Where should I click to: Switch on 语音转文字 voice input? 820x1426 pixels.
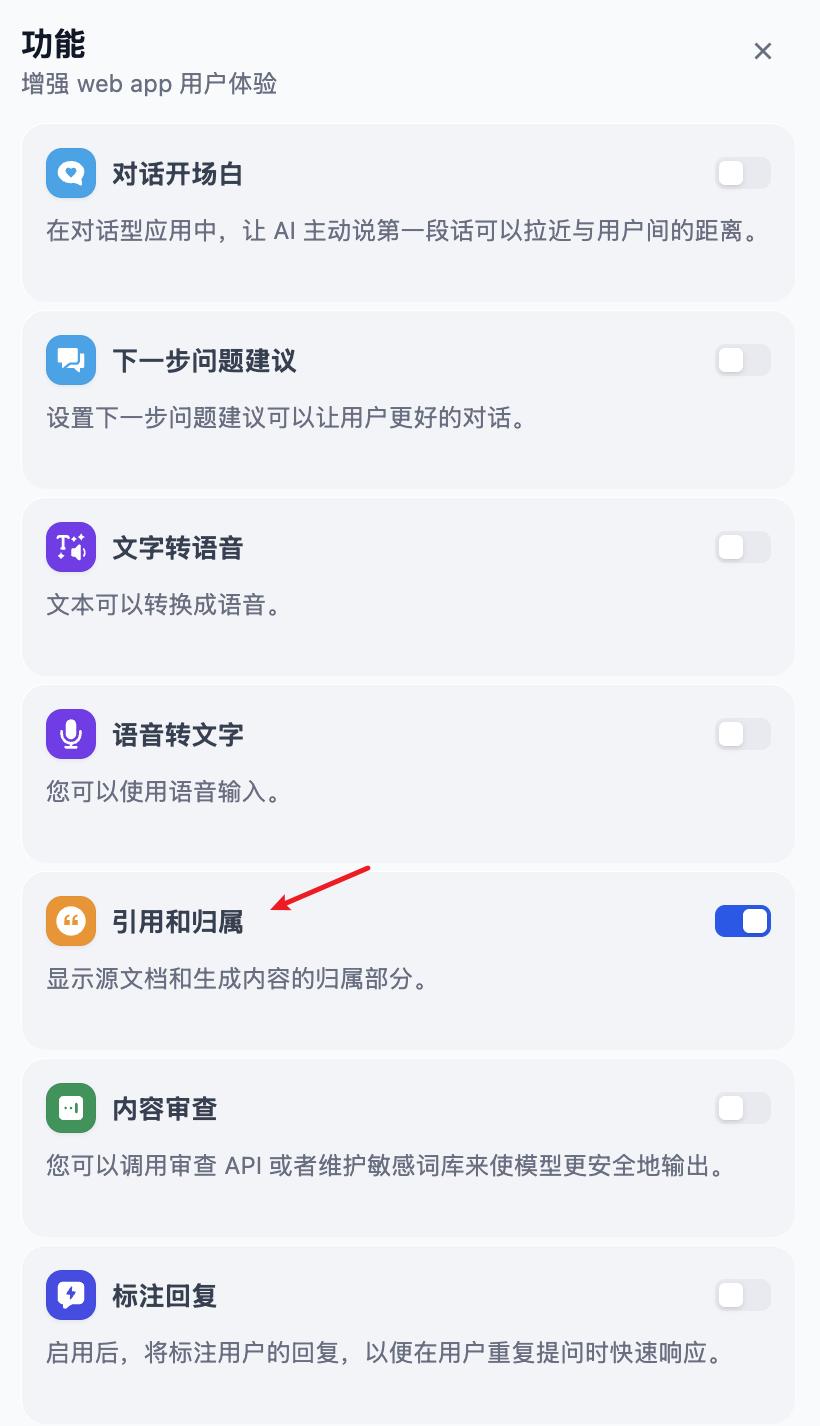coord(743,733)
